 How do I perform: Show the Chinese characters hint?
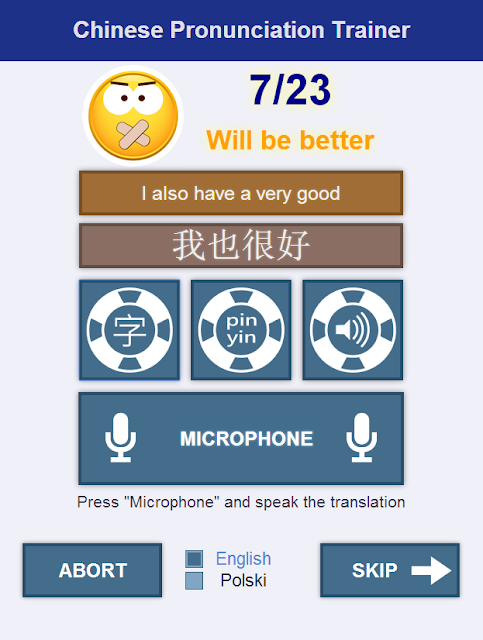pos(129,330)
